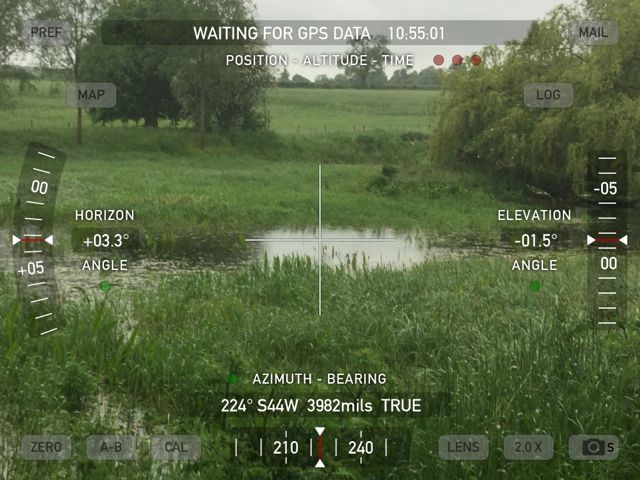Viewport: 640px width, 480px height.
Task: Tap the ZERO button
Action: click(46, 447)
